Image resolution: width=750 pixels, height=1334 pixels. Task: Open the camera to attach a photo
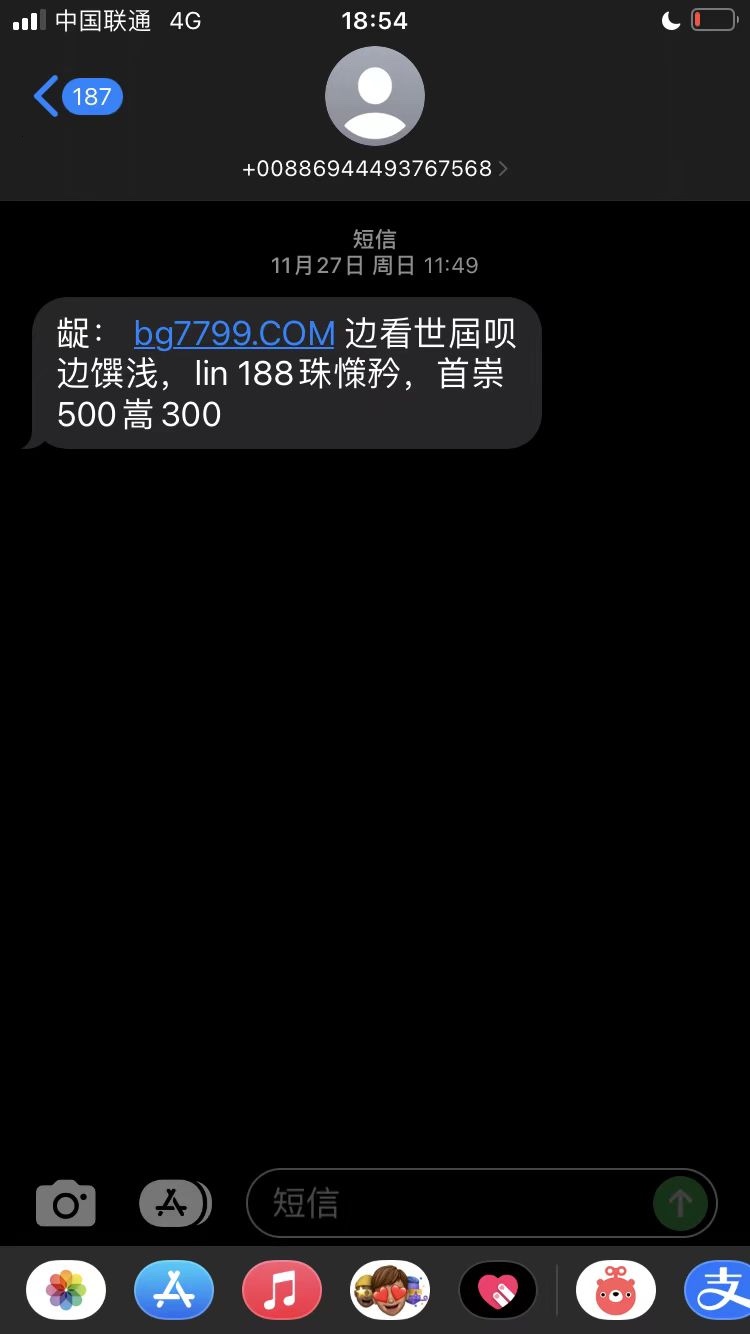point(66,1203)
